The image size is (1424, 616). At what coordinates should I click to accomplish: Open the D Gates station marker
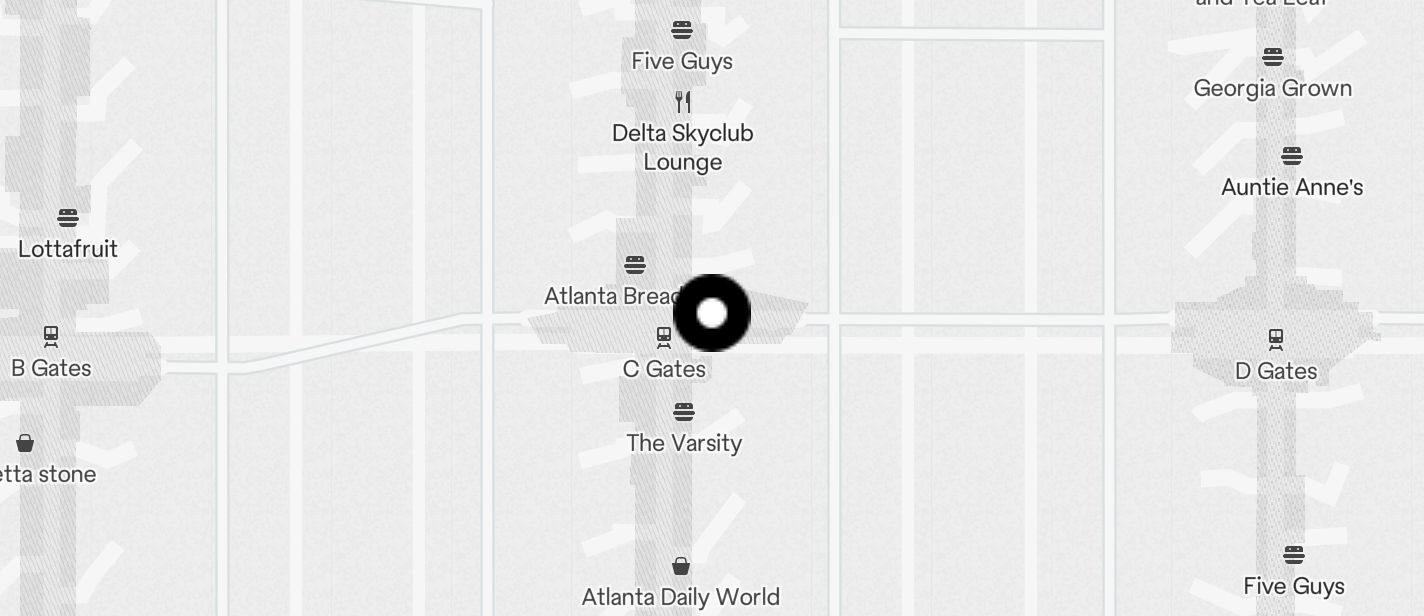[1276, 339]
